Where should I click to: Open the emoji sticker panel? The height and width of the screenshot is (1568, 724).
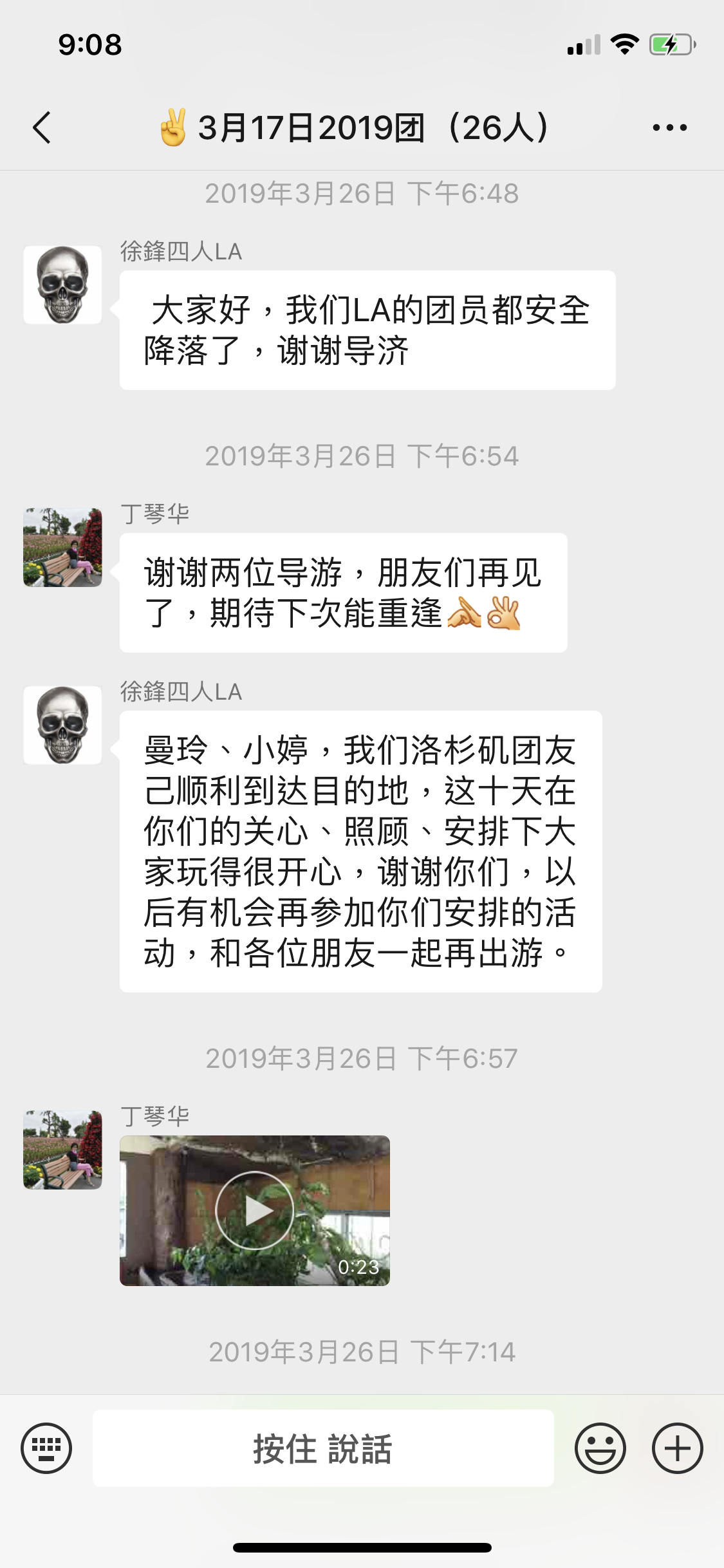[600, 1448]
